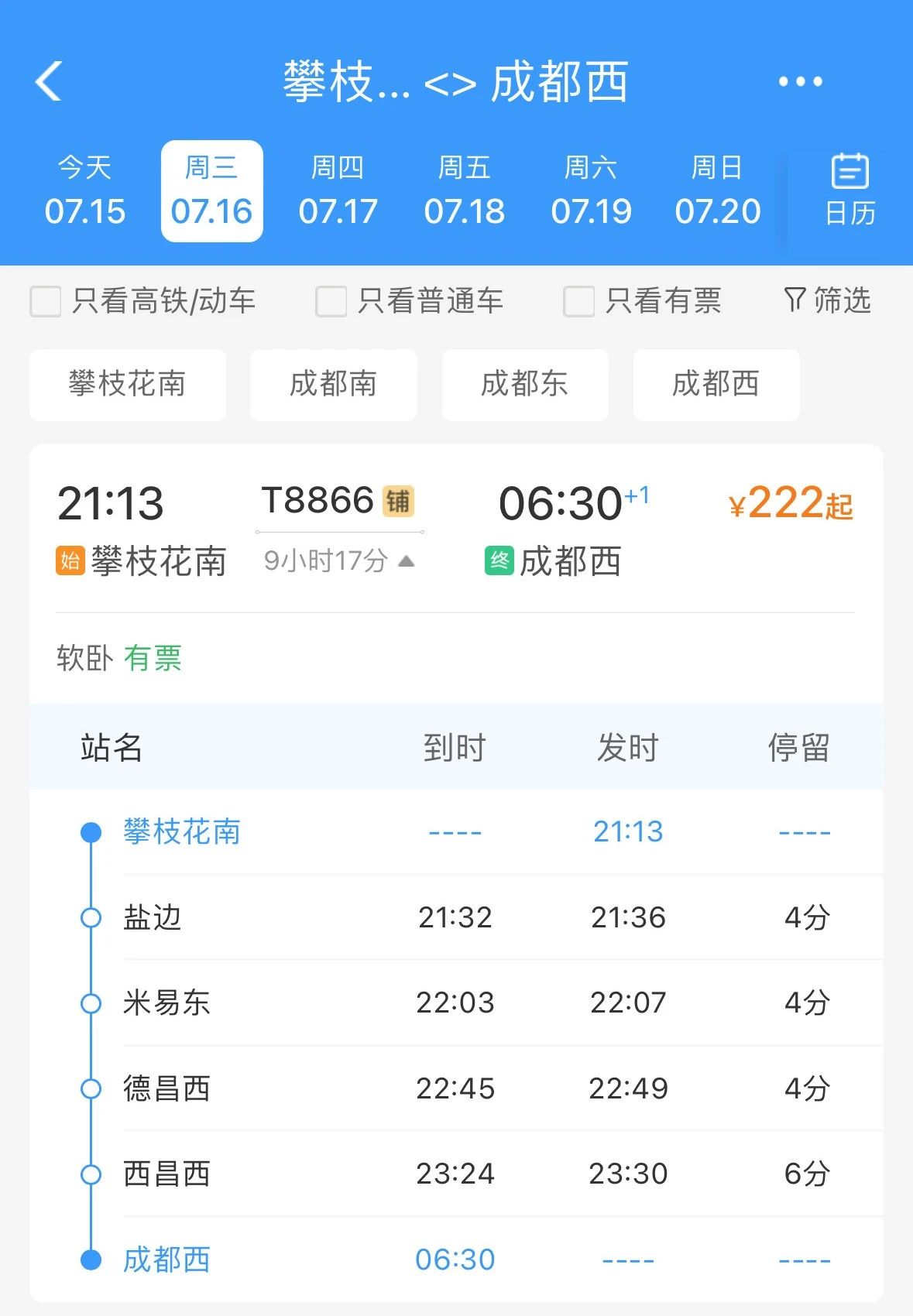Switch to 周六 07.19 date
The image size is (913, 1316).
click(591, 191)
